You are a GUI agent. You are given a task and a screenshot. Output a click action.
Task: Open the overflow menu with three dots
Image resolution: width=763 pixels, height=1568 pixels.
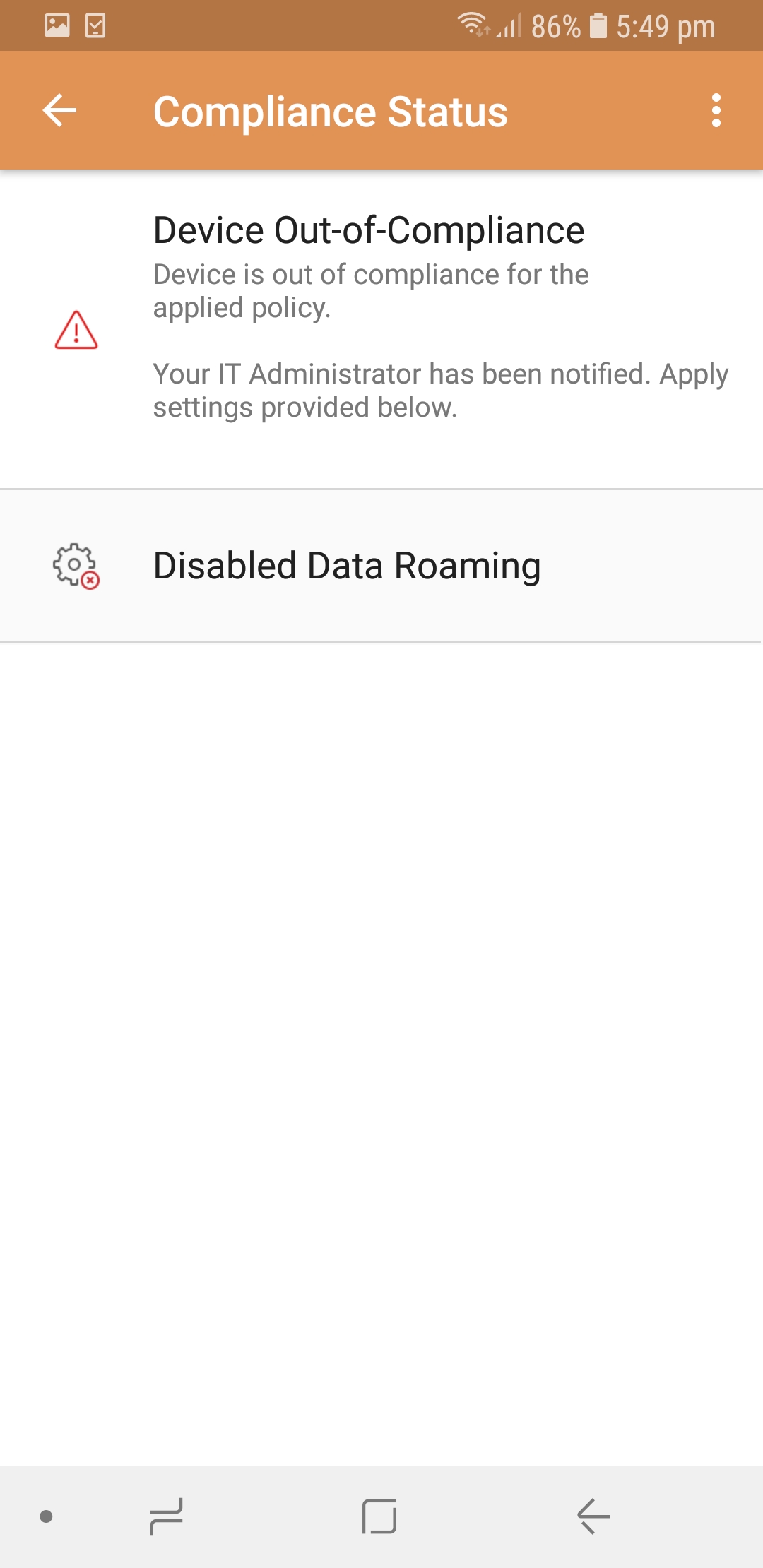point(716,111)
